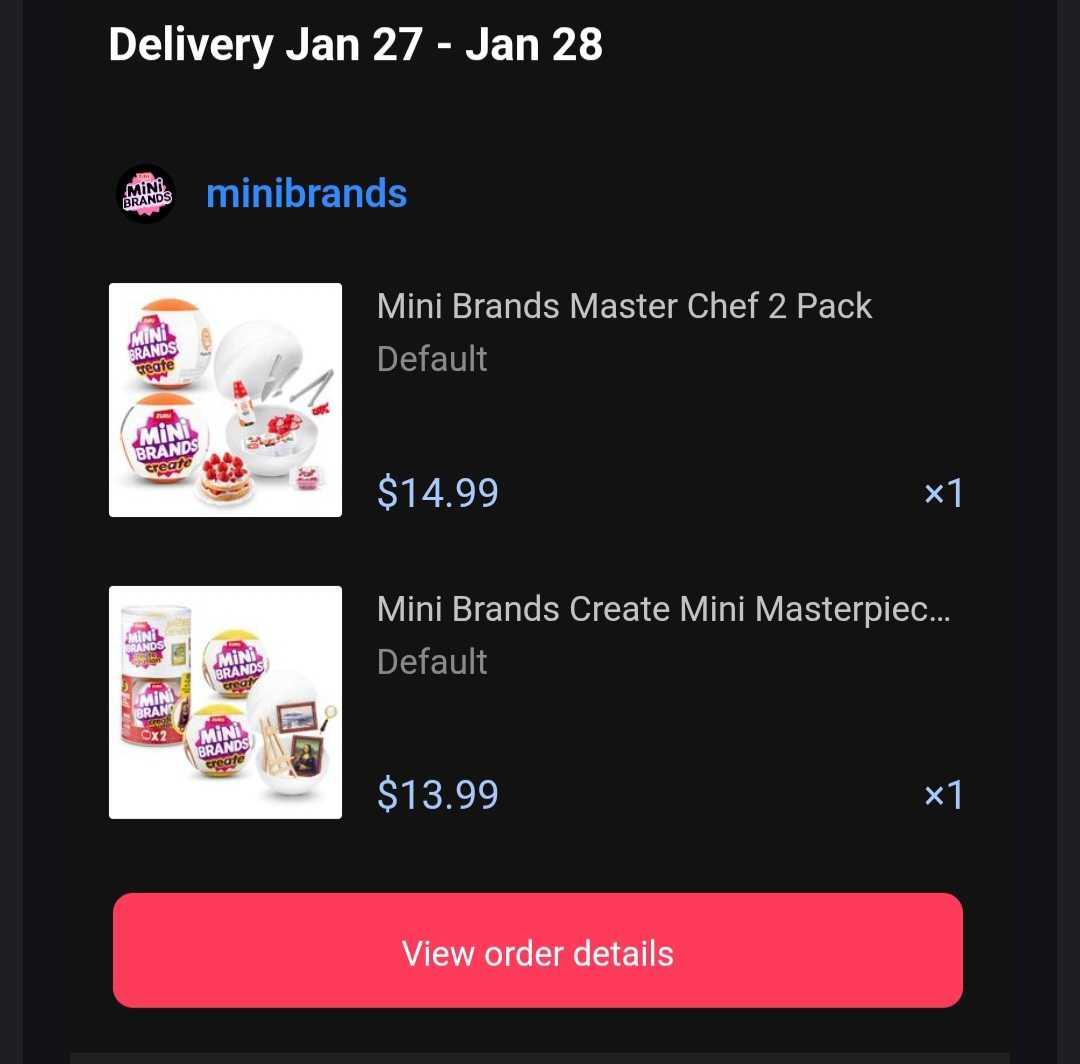Screen dimensions: 1080x1064
Task: Tap the minibrands shop logo
Action: [x=146, y=193]
